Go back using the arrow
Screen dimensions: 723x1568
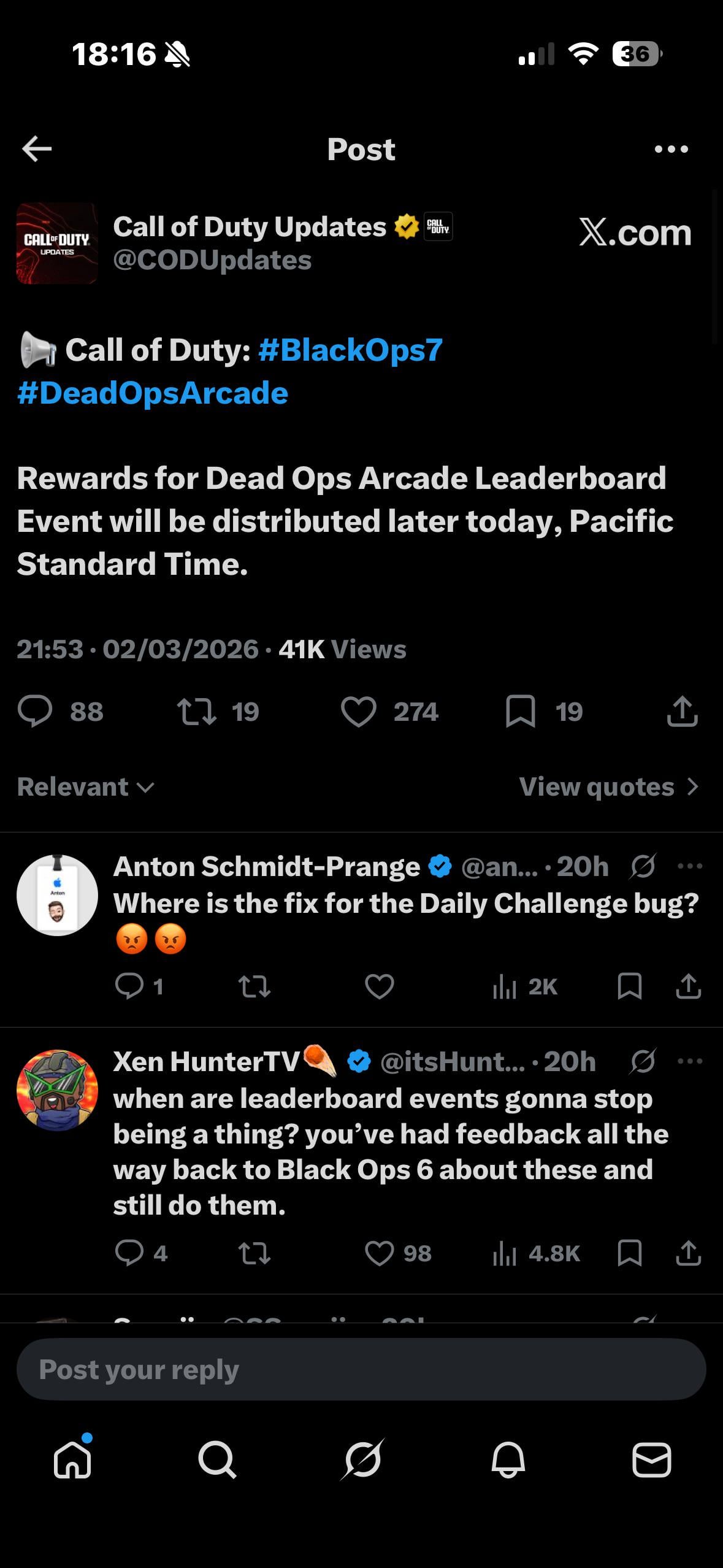tap(37, 149)
